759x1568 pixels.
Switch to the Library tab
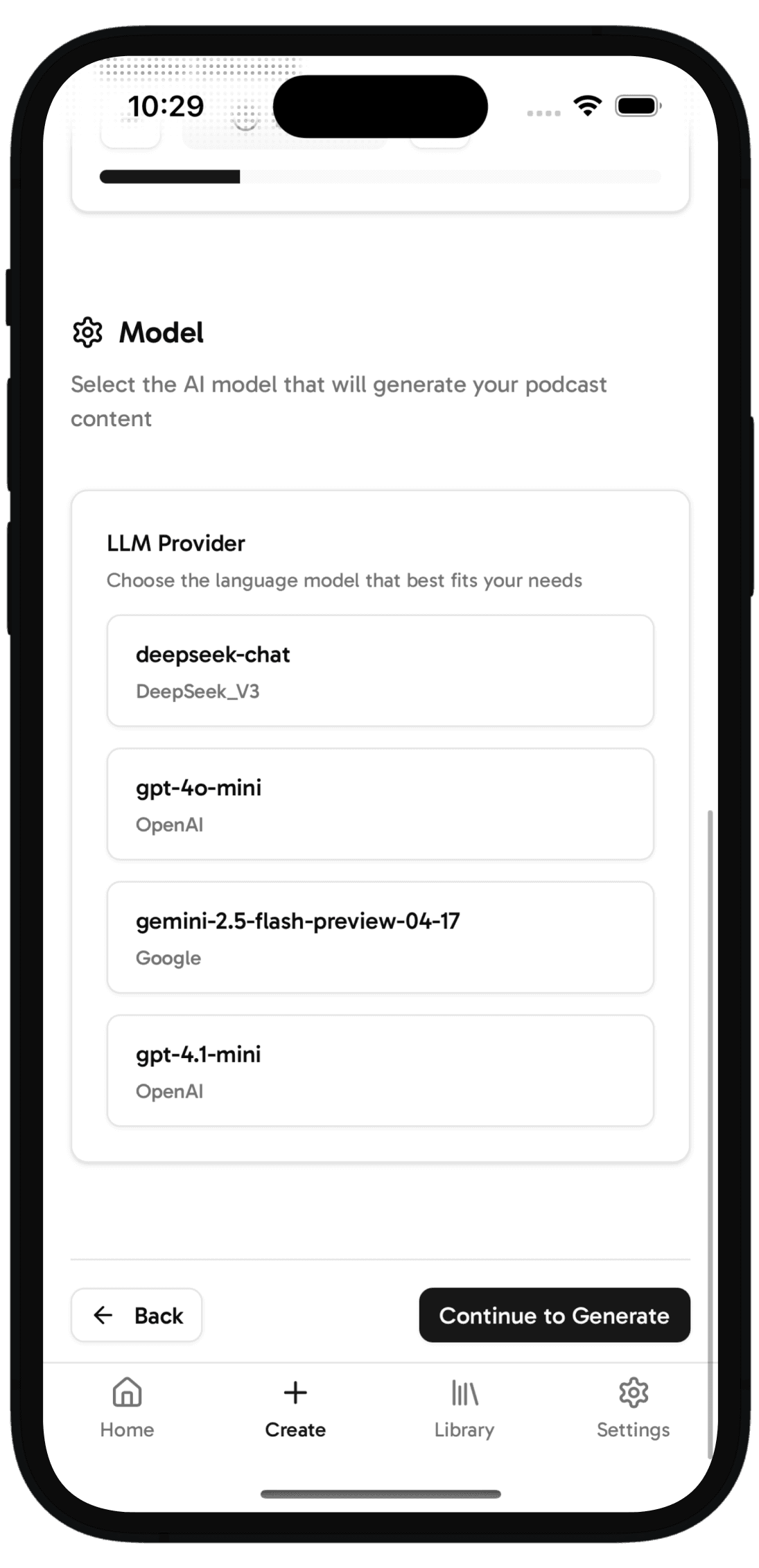click(x=464, y=1408)
